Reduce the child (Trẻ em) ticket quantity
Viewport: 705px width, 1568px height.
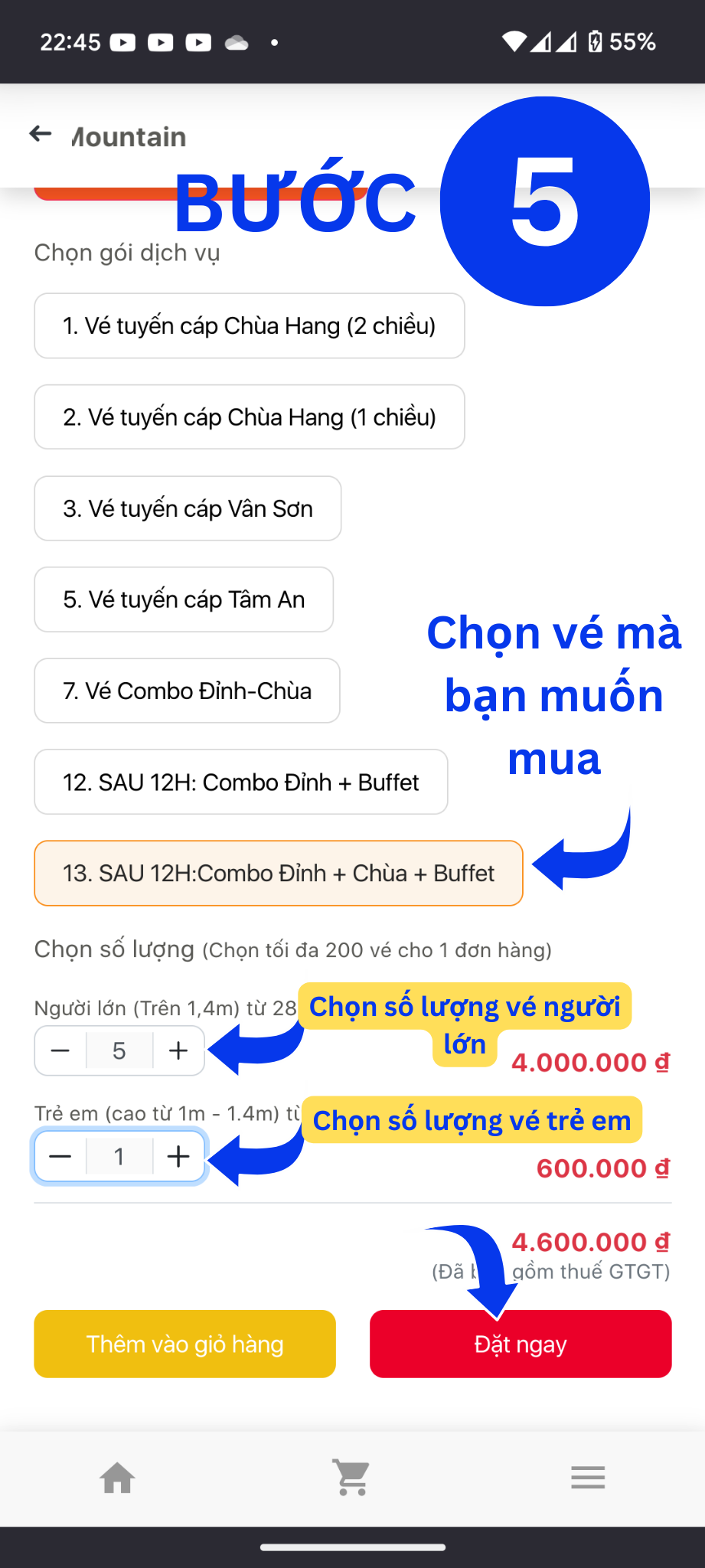click(x=60, y=1156)
